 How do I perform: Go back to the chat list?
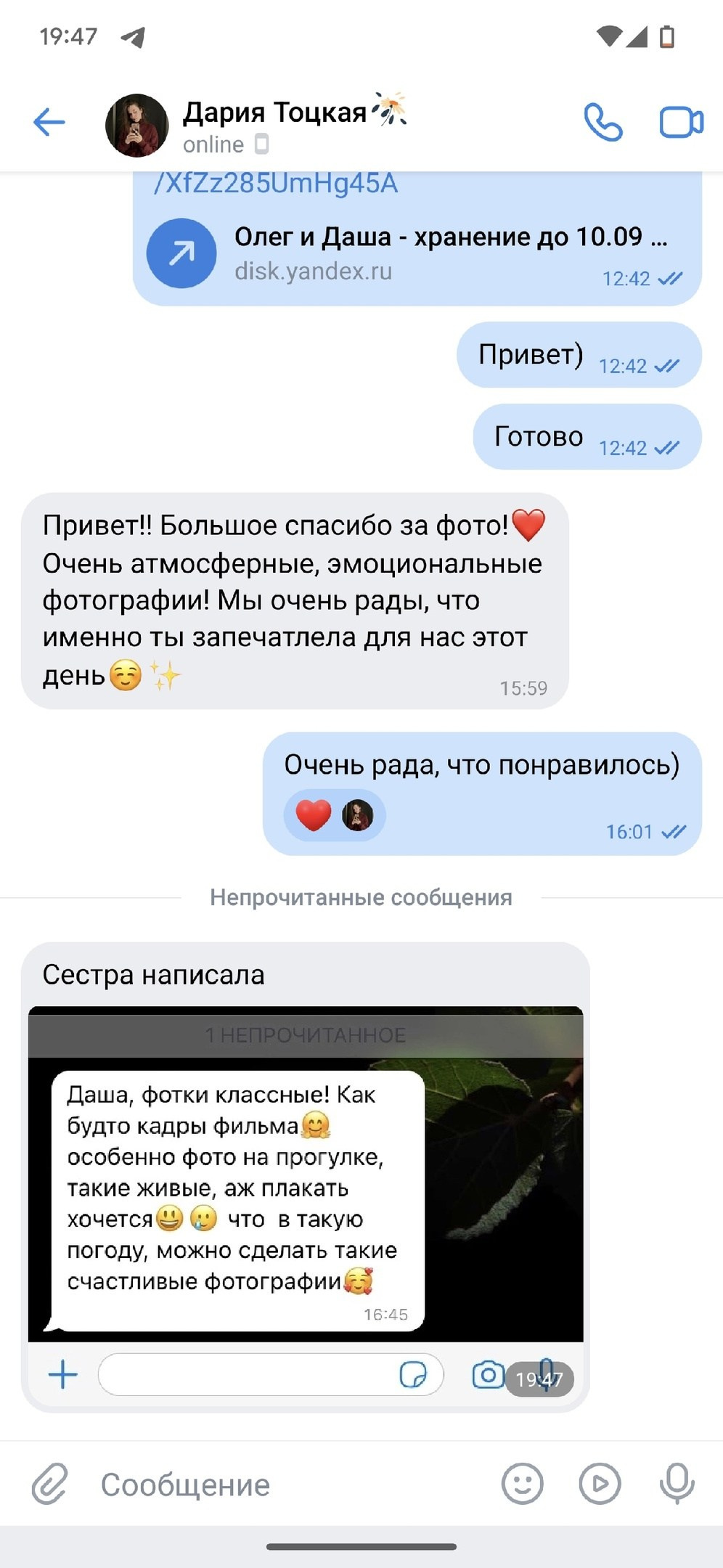coord(49,122)
